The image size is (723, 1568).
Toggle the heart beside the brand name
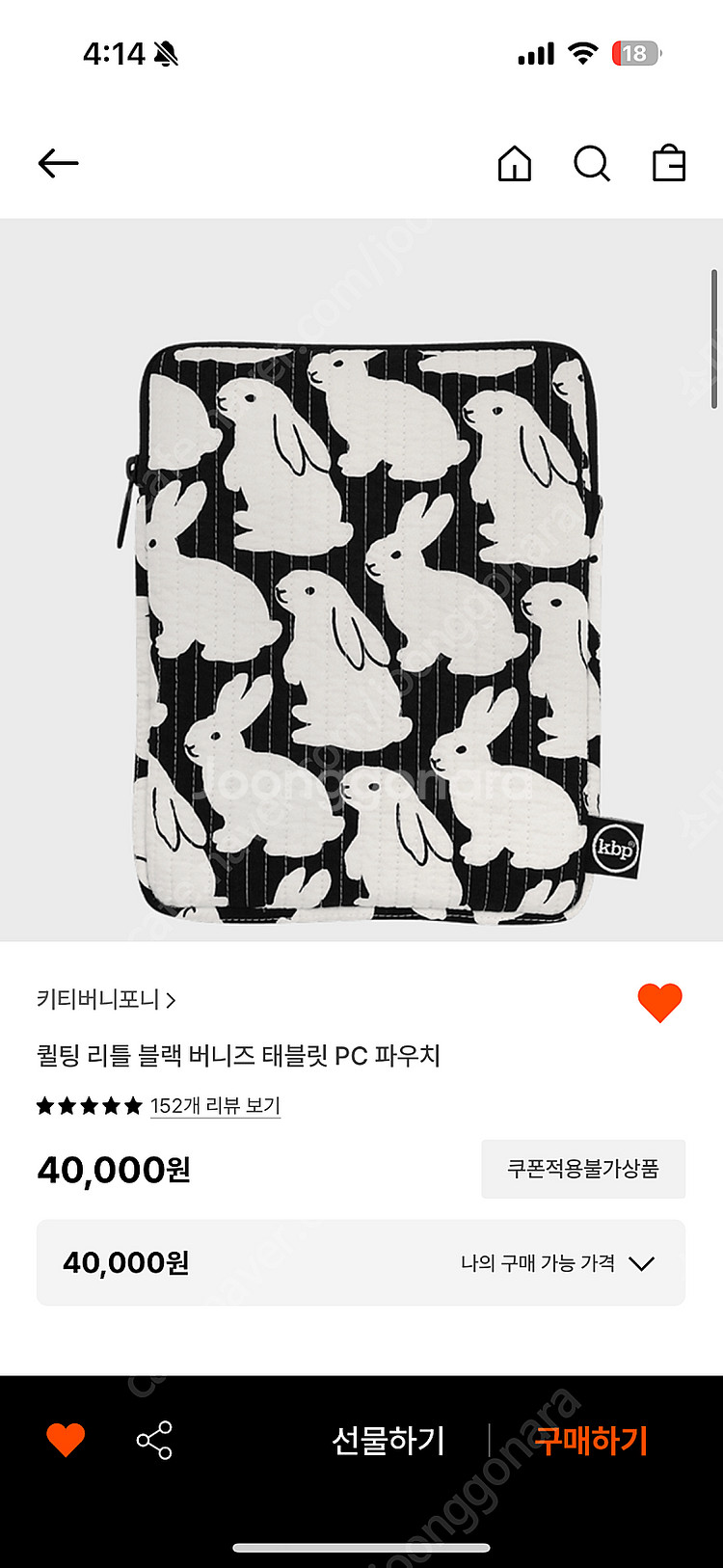tap(659, 1003)
